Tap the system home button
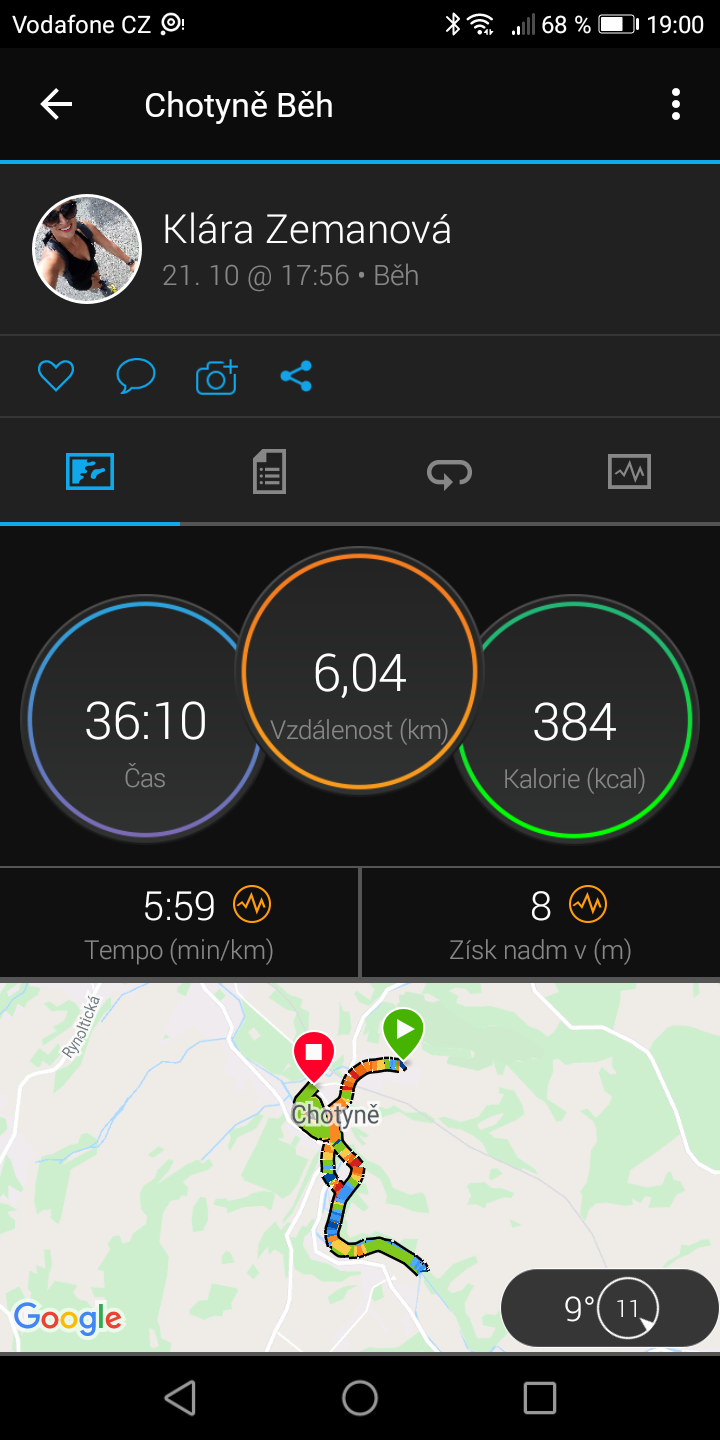 tap(360, 1398)
